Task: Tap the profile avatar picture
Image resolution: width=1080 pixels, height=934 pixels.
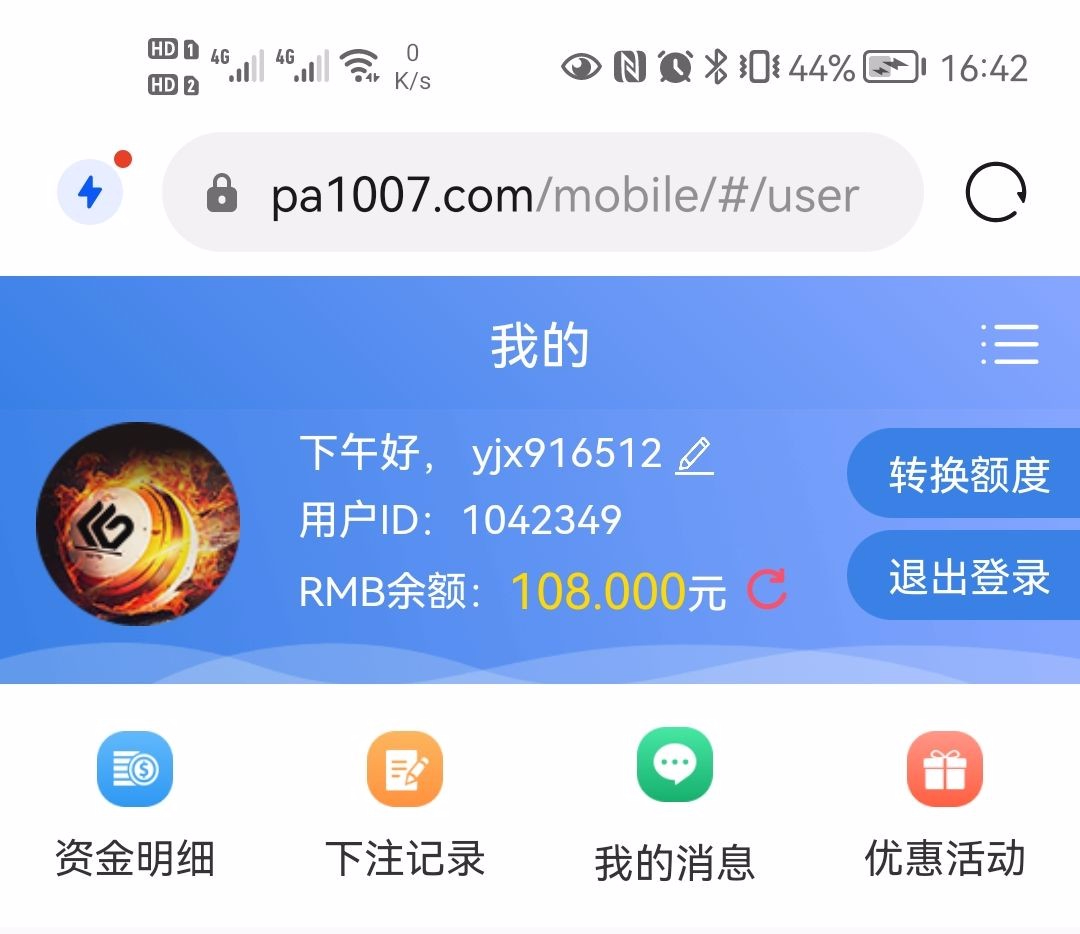Action: (x=138, y=523)
